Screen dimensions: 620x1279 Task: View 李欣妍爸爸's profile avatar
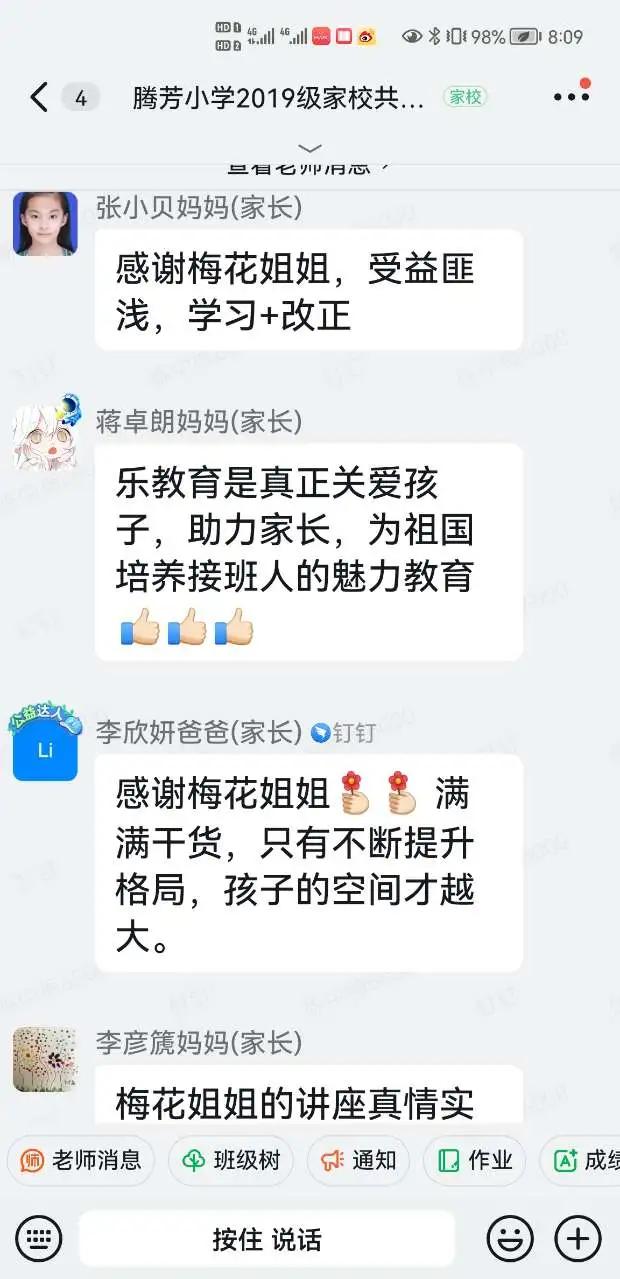point(45,748)
